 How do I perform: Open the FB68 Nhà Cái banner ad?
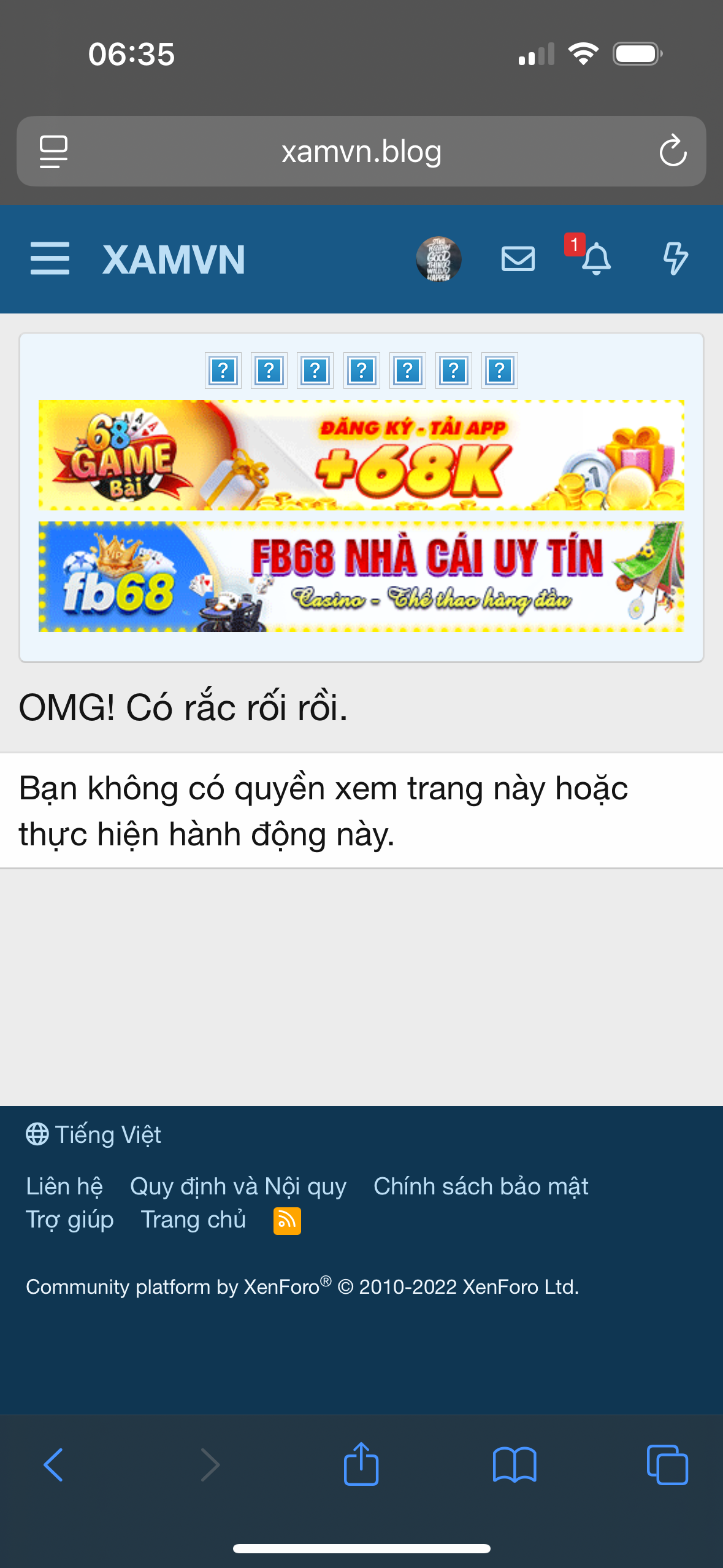(x=361, y=577)
